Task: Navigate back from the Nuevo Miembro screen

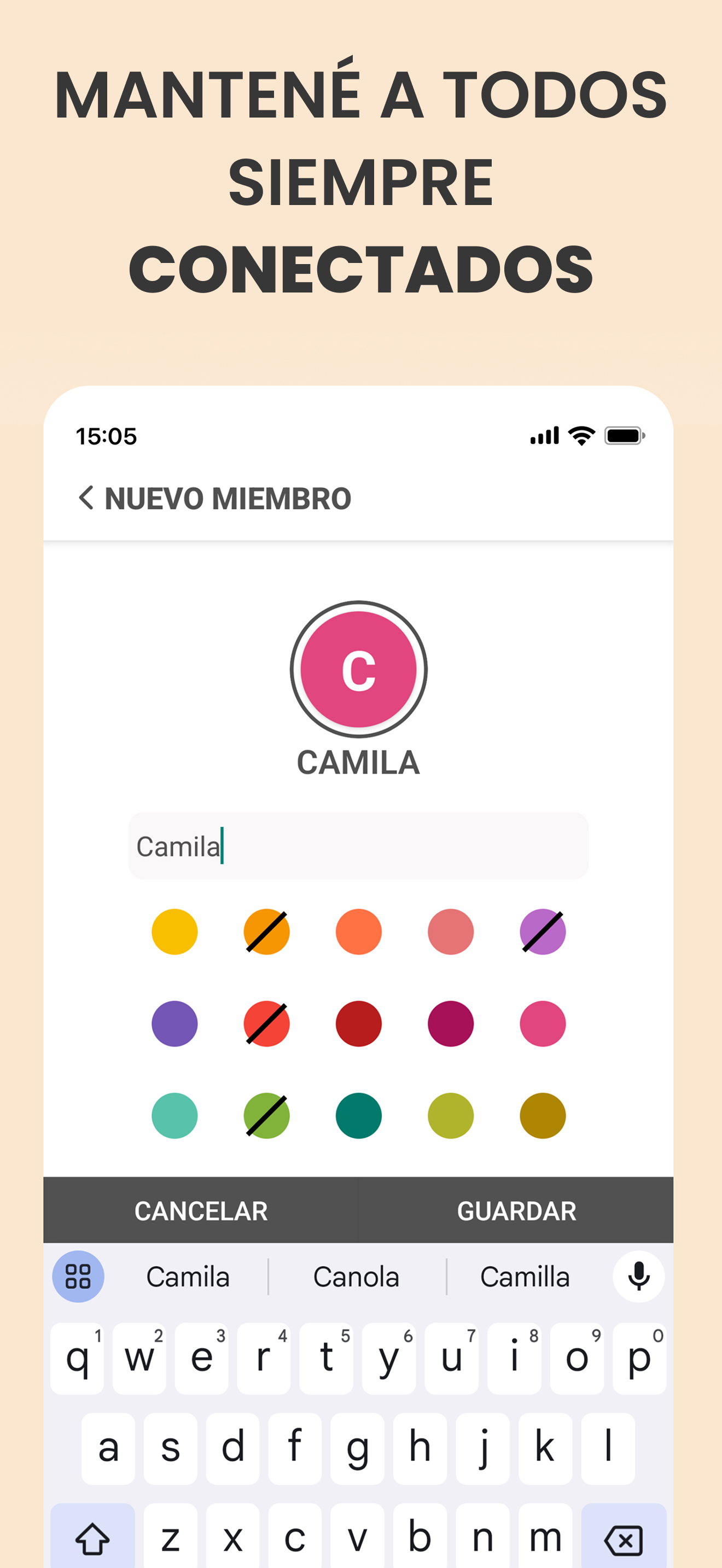Action: coord(86,498)
